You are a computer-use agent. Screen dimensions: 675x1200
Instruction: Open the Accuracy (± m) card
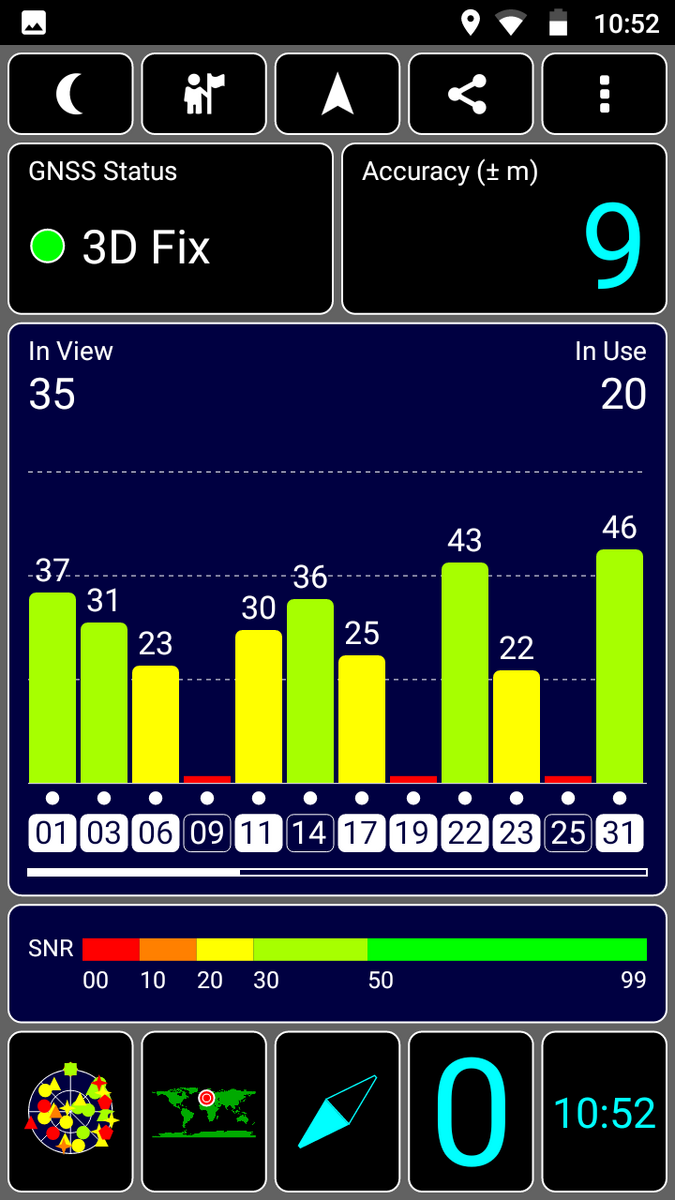(504, 229)
